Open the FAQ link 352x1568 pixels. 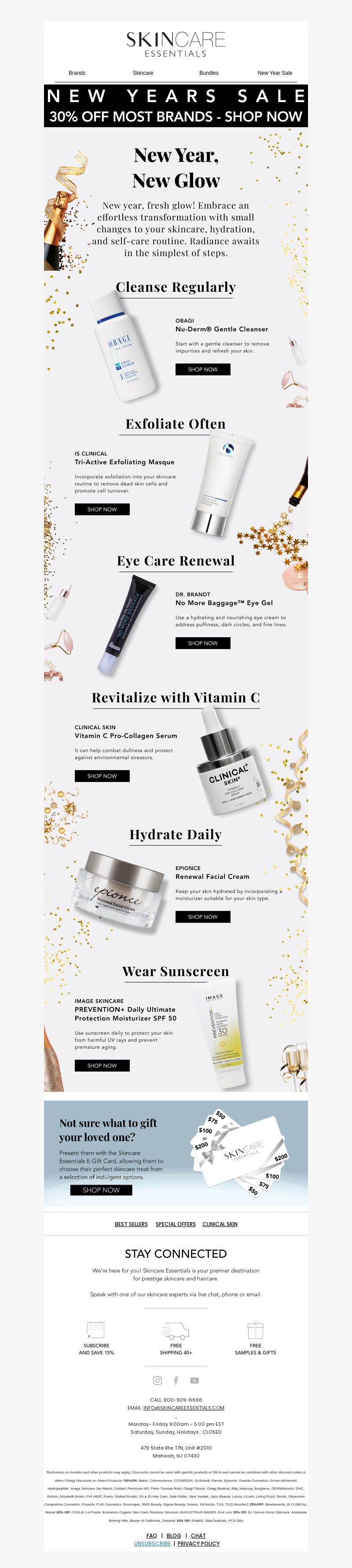[152, 1536]
